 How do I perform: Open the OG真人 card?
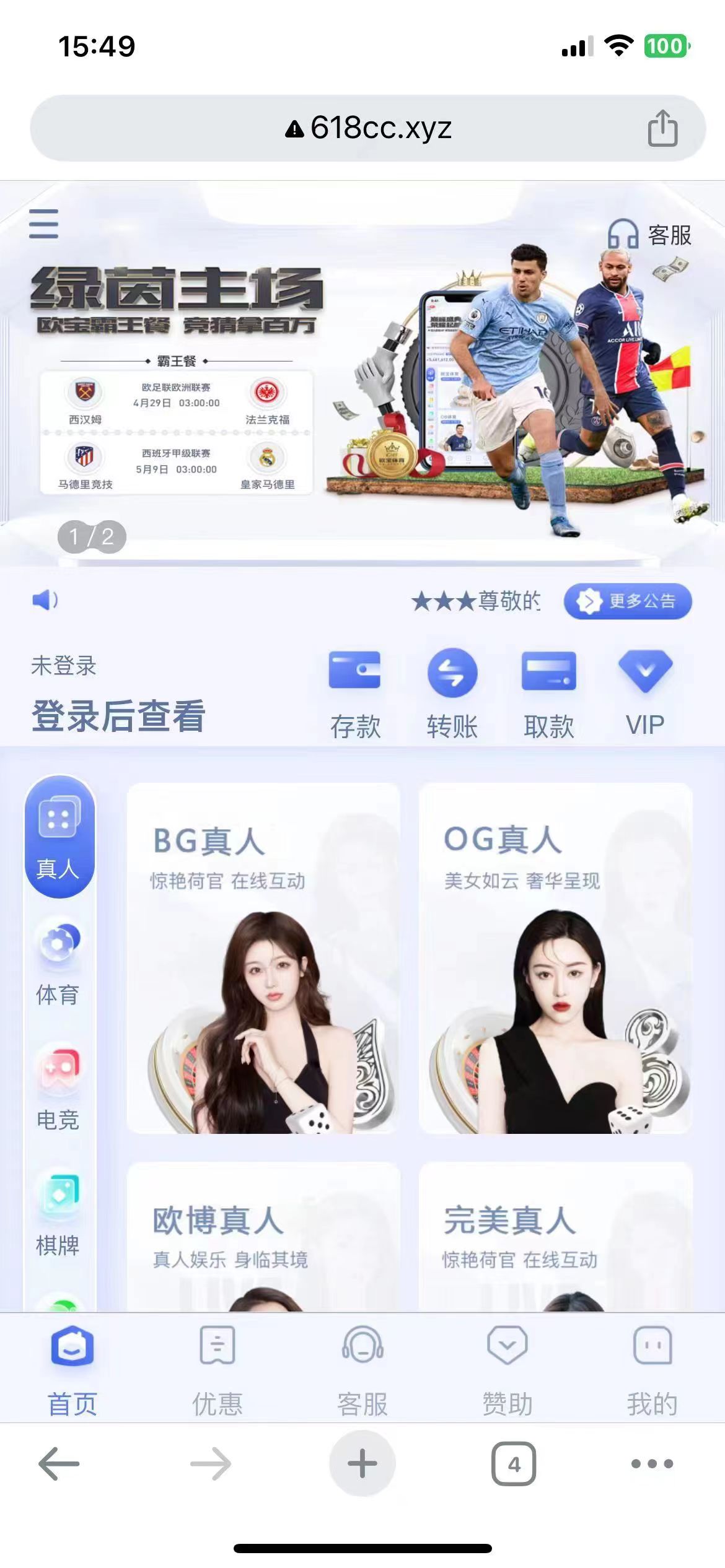pos(555,958)
